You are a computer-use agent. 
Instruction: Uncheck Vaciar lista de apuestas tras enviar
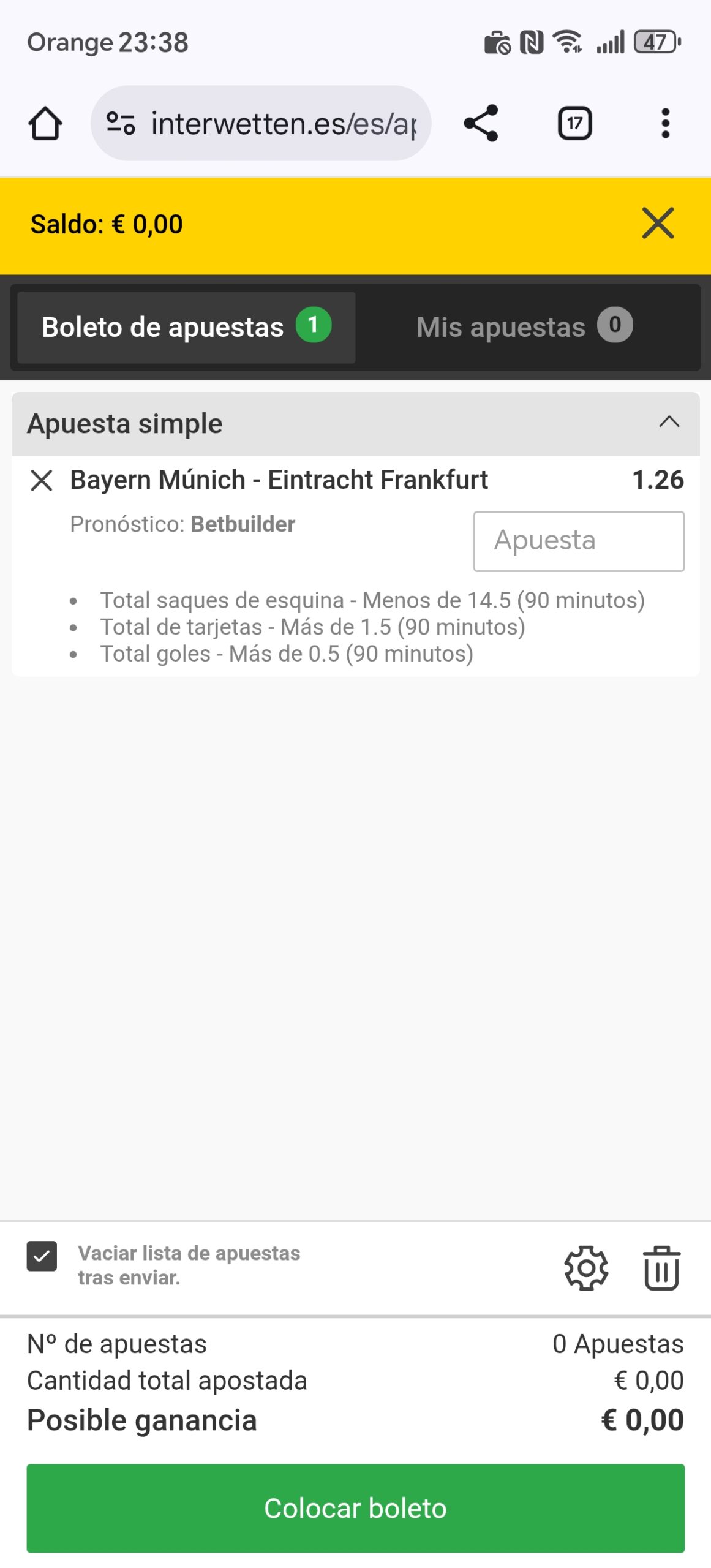[x=42, y=1257]
